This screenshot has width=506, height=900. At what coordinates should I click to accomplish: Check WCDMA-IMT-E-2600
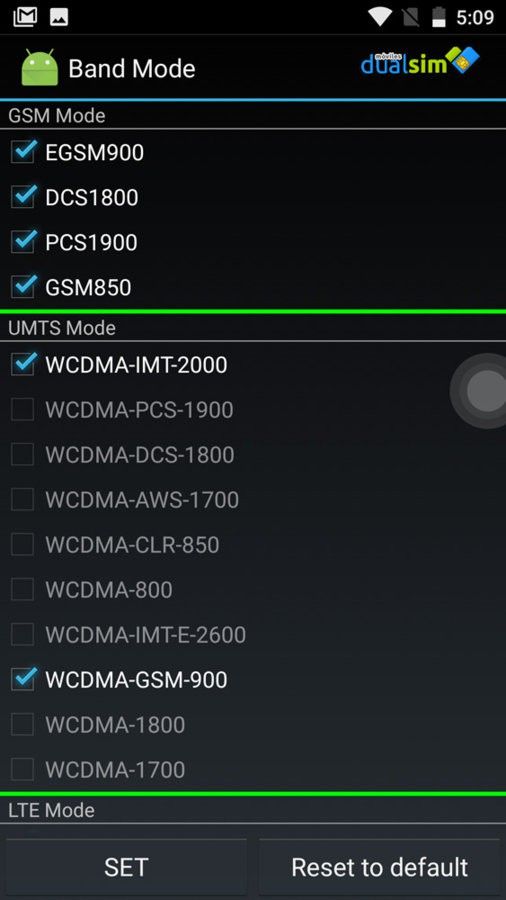click(x=23, y=634)
